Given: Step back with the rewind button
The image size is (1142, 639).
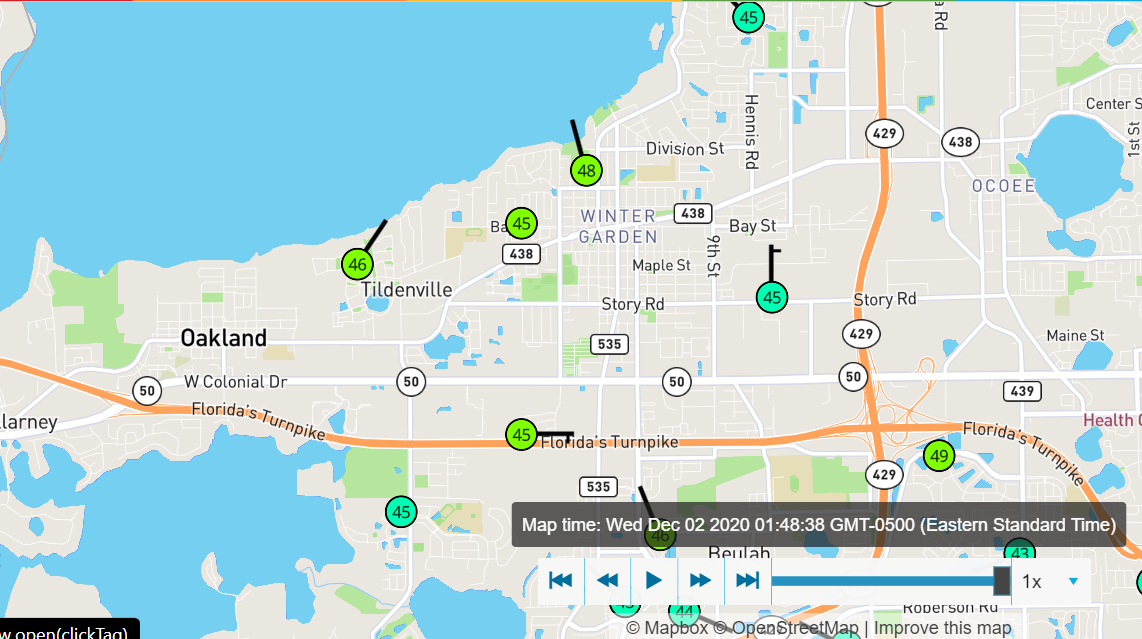Looking at the screenshot, I should (607, 580).
